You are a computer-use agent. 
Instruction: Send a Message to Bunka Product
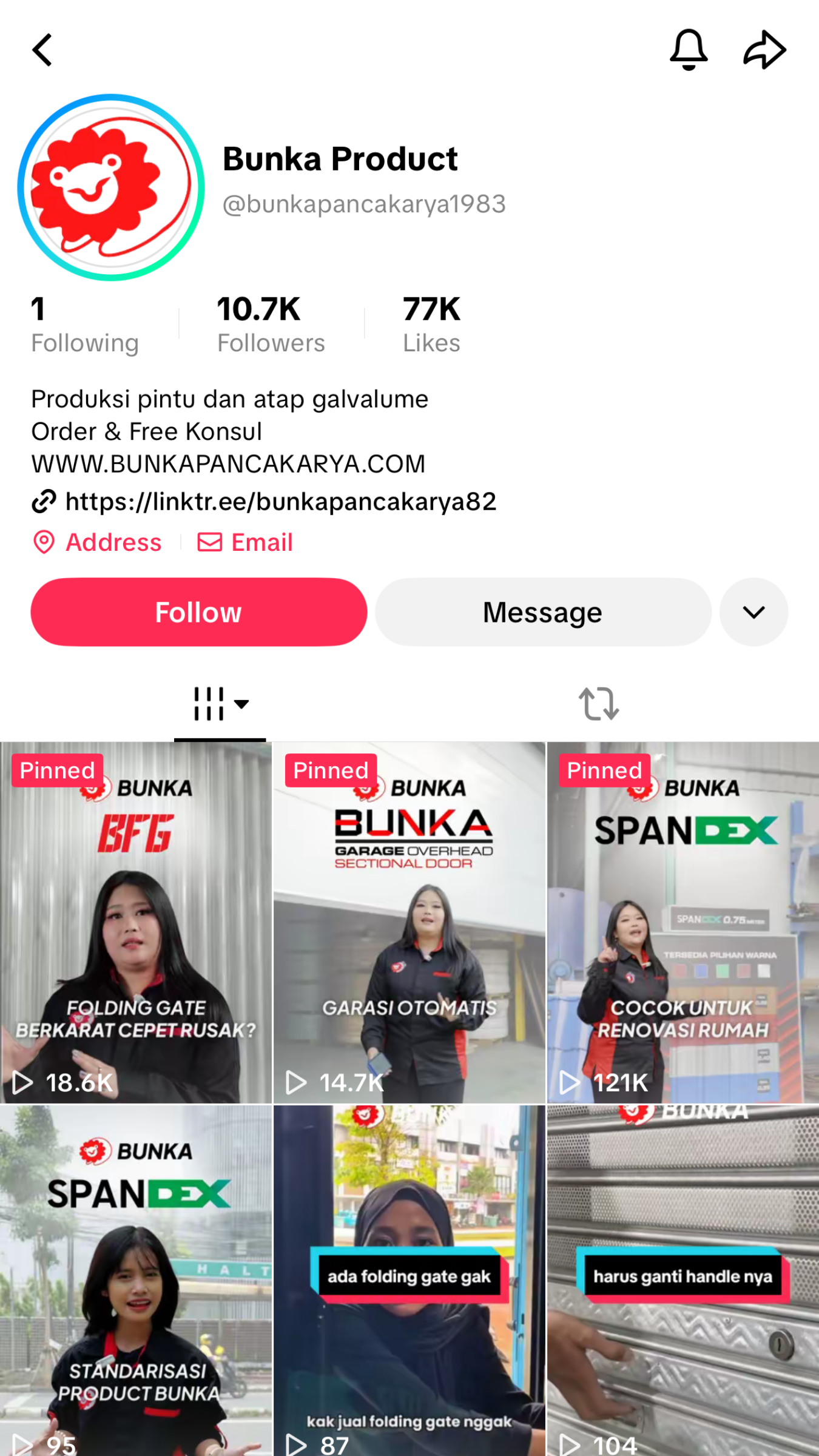[542, 612]
